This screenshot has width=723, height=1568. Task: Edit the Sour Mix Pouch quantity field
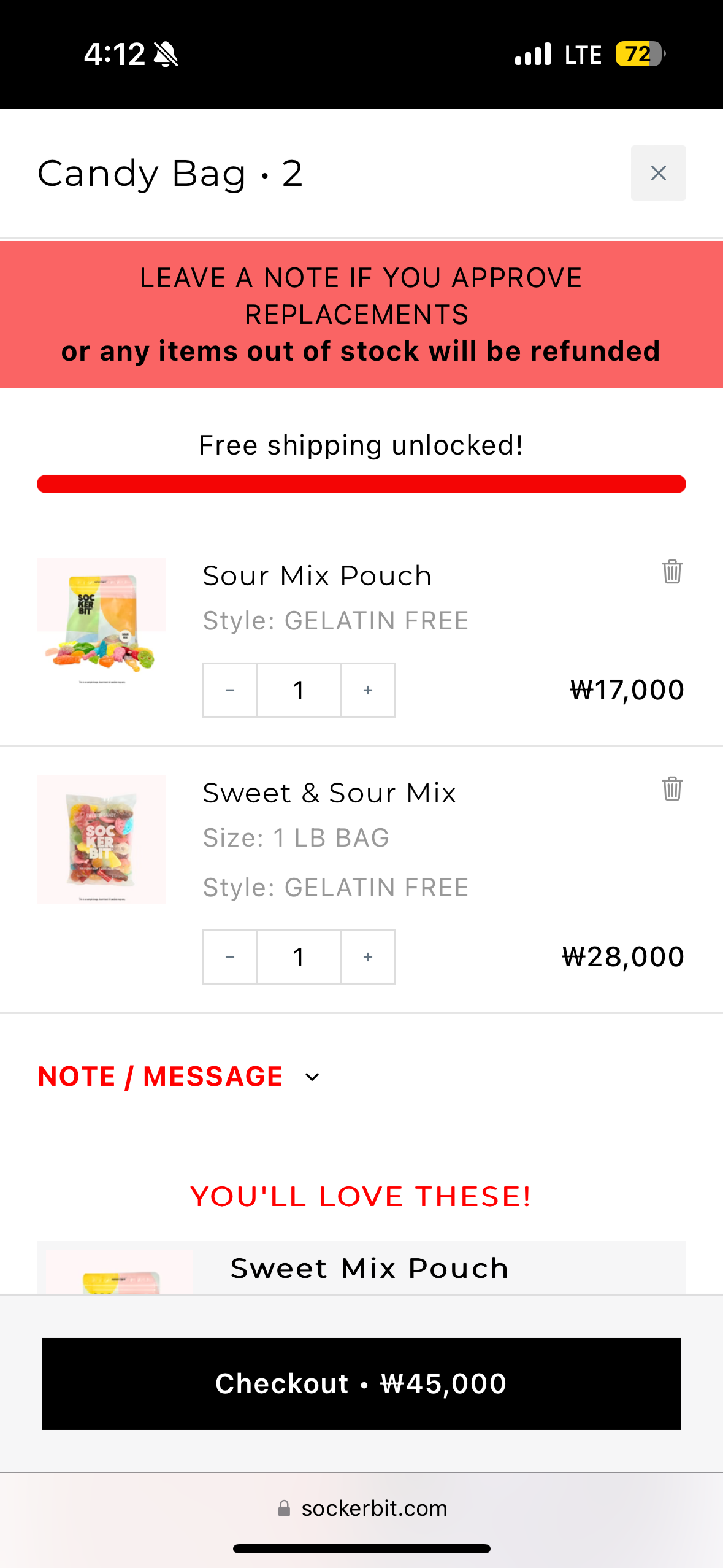pyautogui.click(x=299, y=690)
